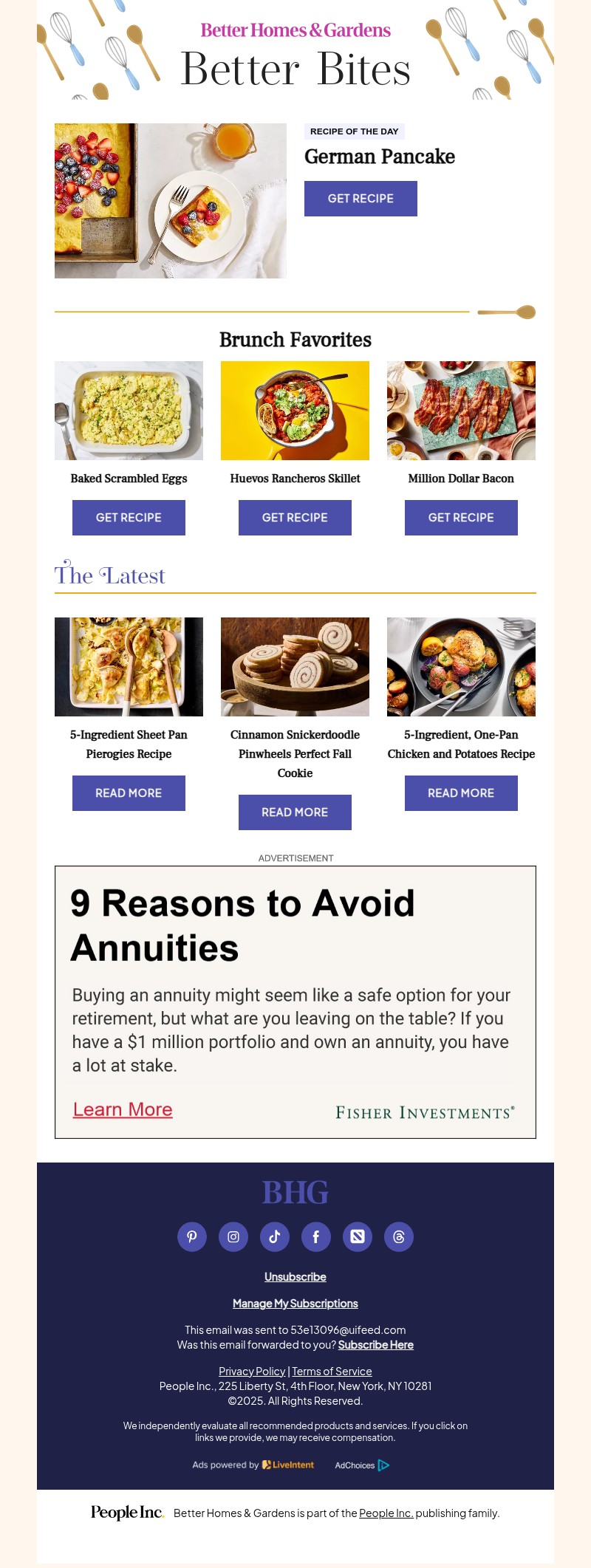Screen dimensions: 591x1568
Task: Visit BHG on TikTok
Action: (275, 1236)
